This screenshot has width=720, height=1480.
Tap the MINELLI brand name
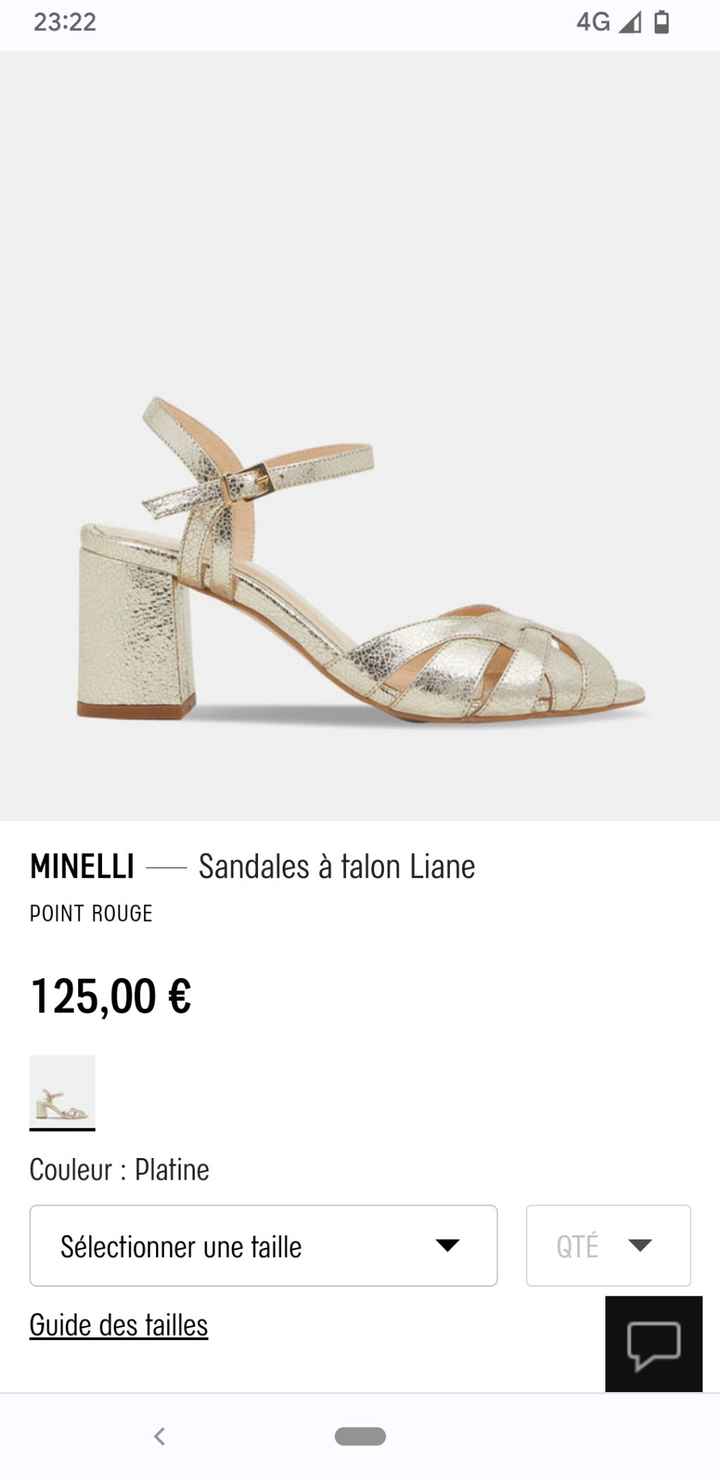[x=82, y=866]
